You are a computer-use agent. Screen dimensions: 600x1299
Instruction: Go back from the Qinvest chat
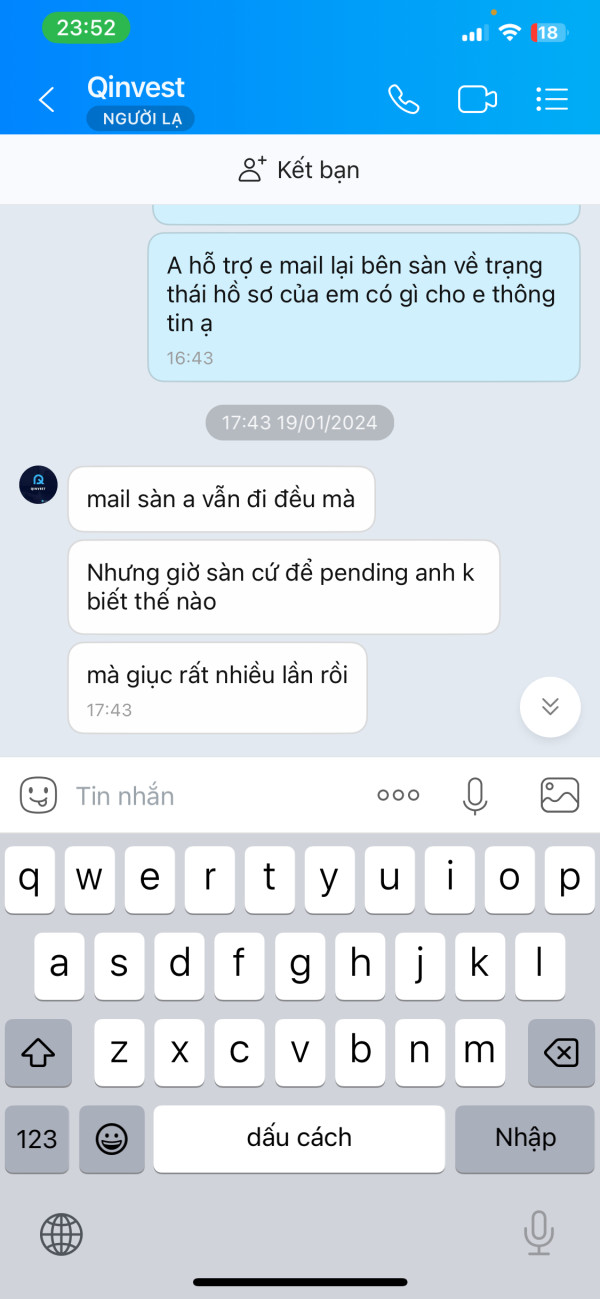(46, 100)
